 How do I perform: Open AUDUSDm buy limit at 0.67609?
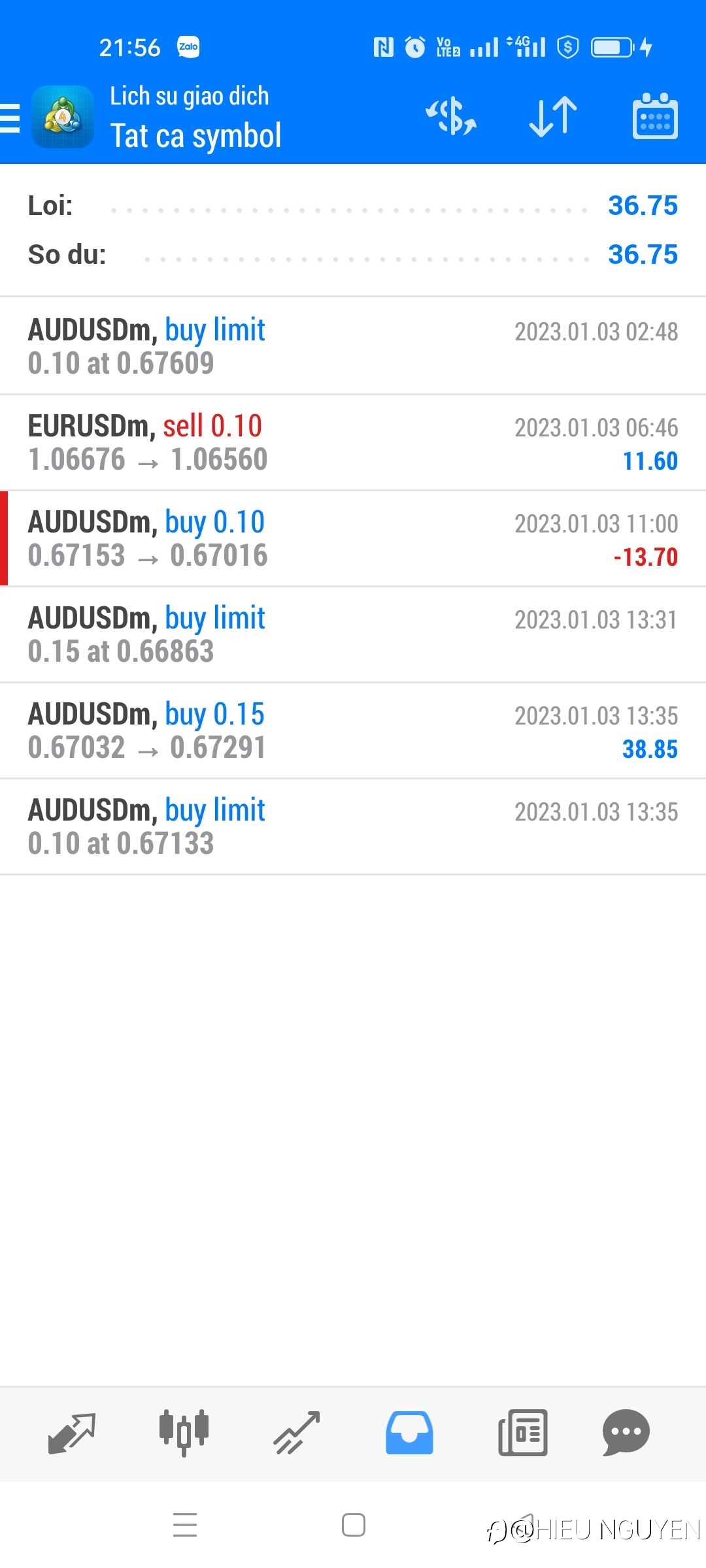point(353,346)
